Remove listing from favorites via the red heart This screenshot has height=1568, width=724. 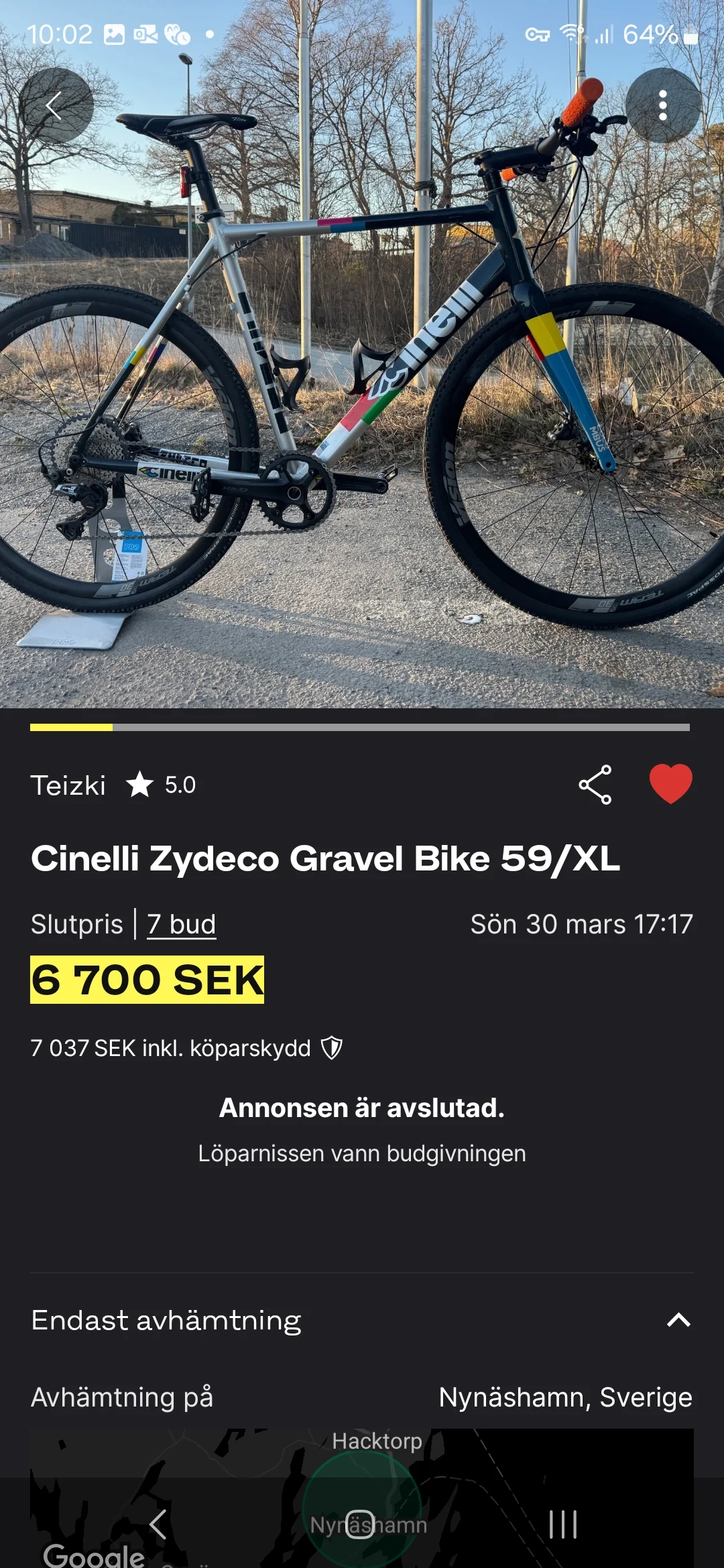click(x=670, y=783)
